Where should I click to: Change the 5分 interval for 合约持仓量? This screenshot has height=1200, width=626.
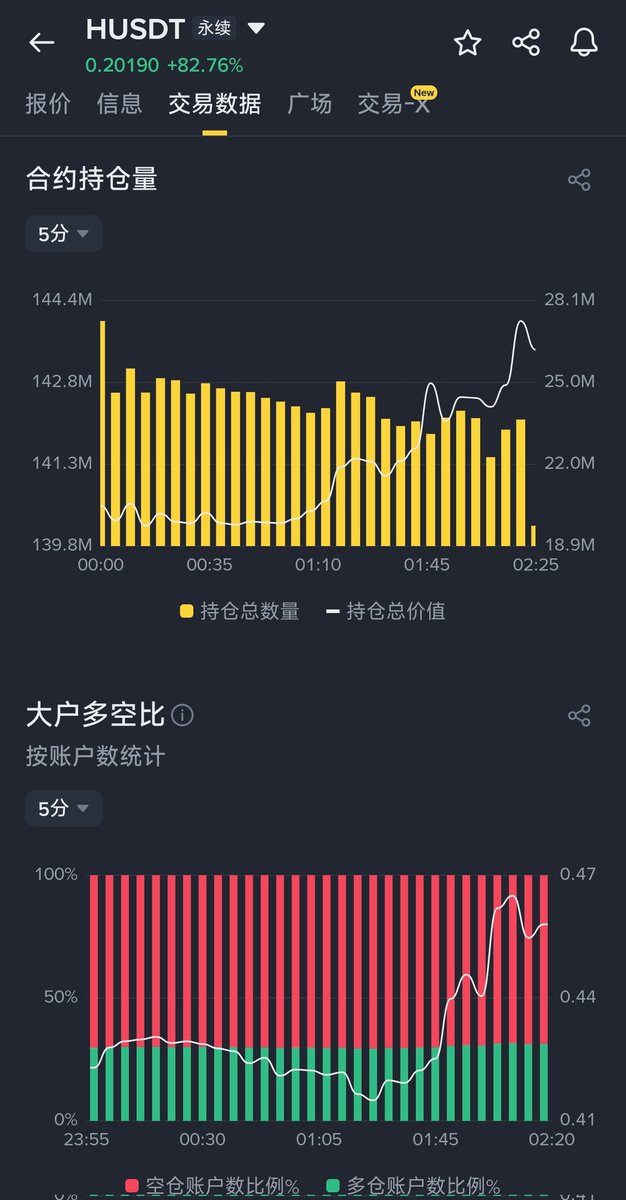64,234
